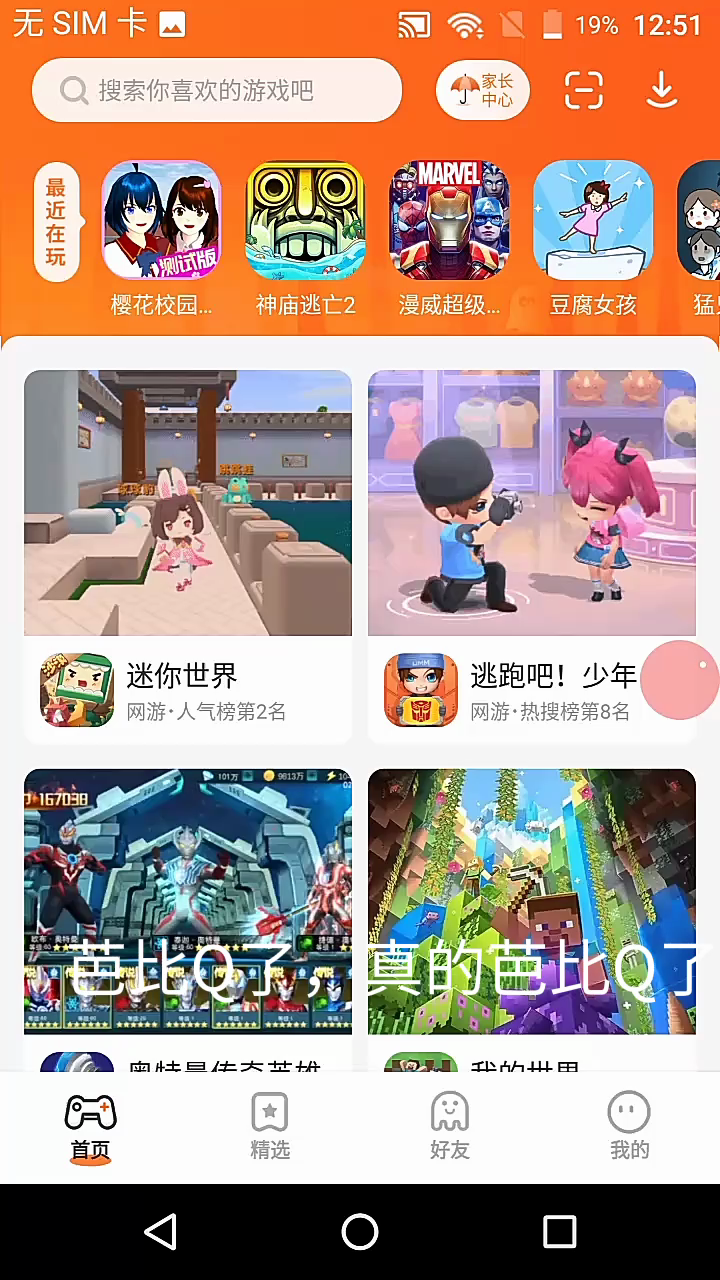The width and height of the screenshot is (720, 1280).
Task: Open the 迷你世界 game card
Action: (188, 556)
